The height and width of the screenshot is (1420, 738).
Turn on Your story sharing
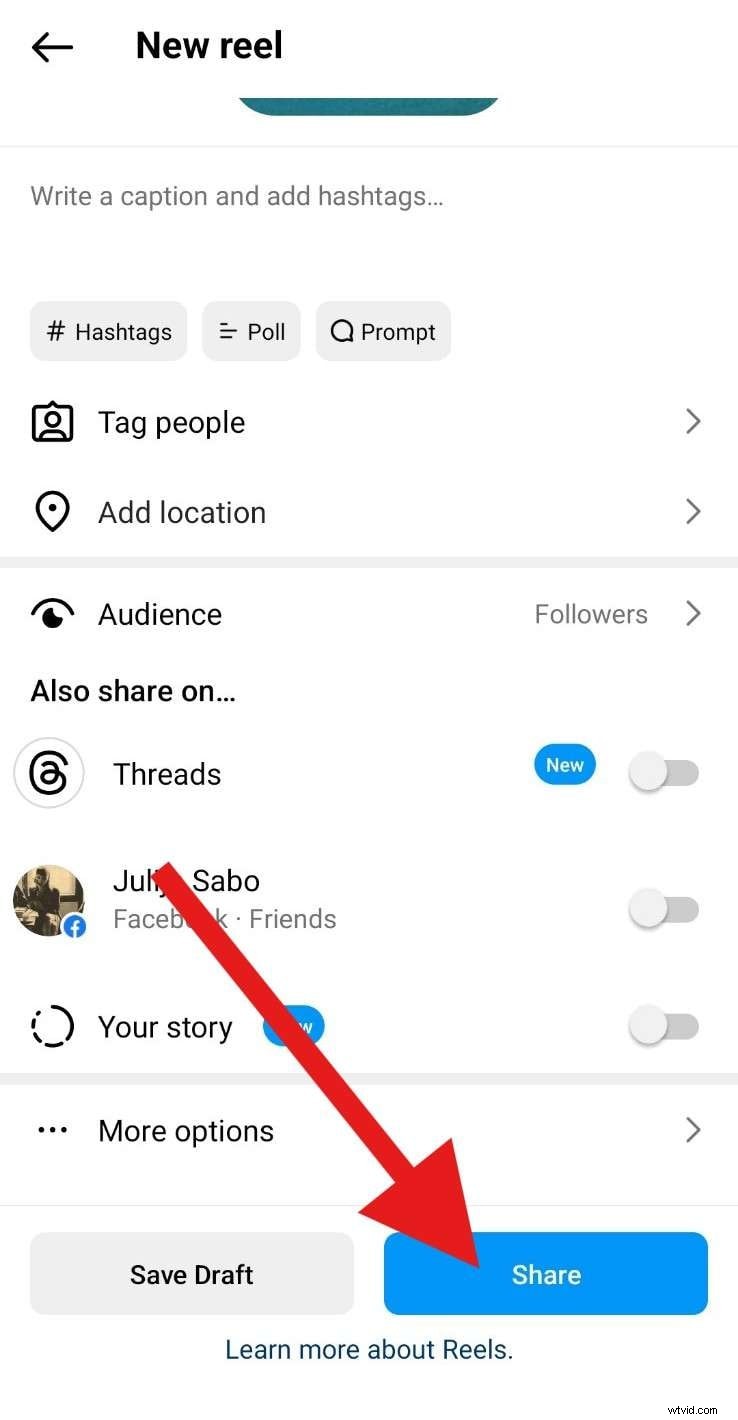pos(664,1026)
